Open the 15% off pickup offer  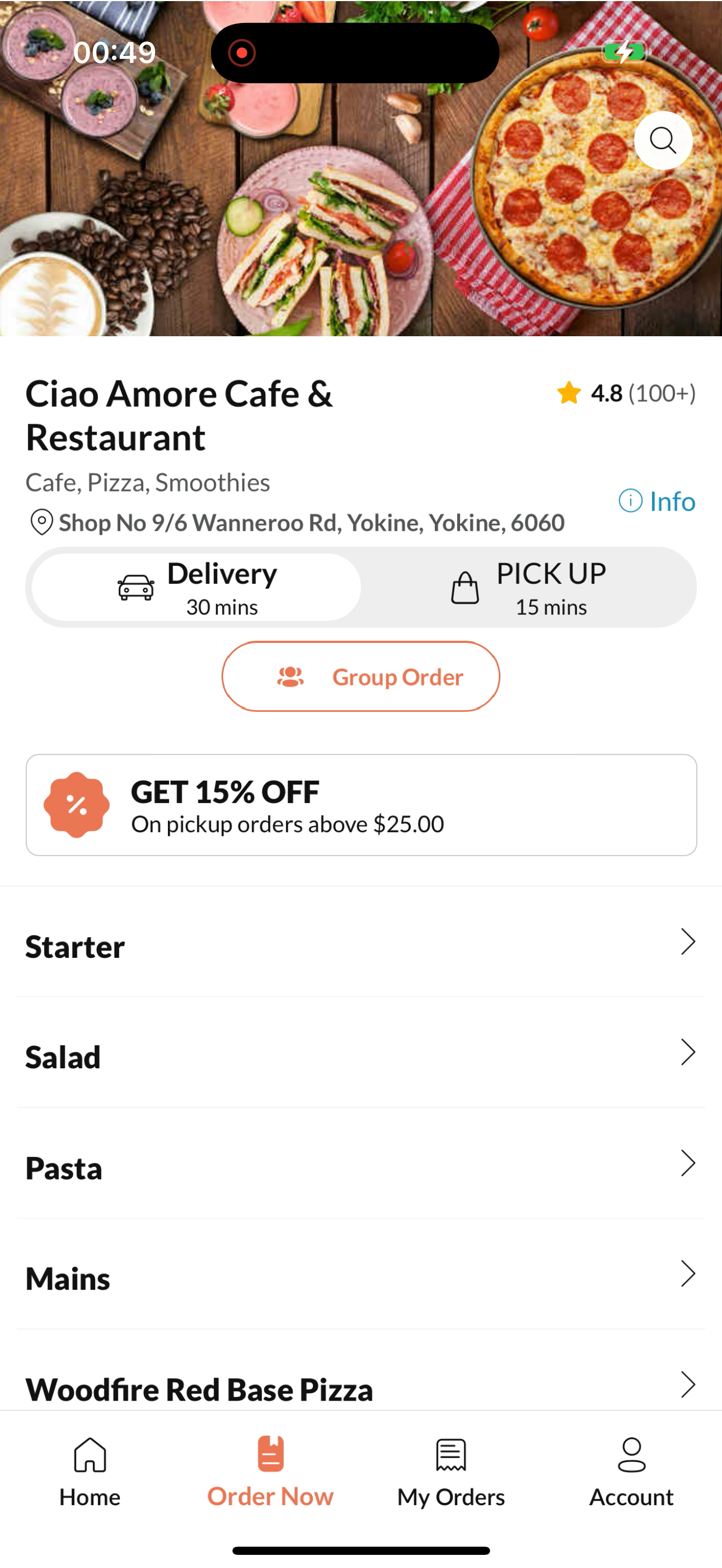tap(361, 805)
